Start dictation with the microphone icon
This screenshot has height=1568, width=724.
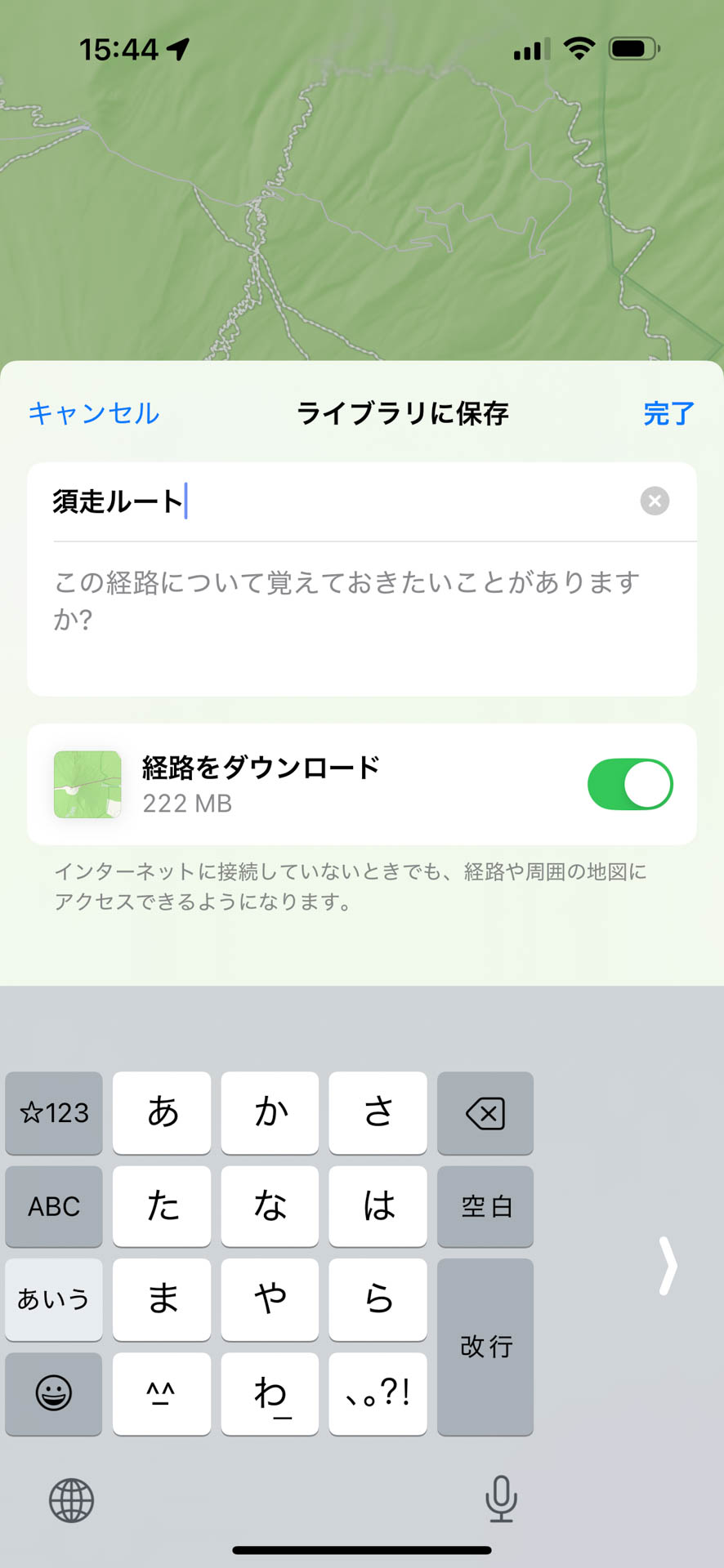(502, 1500)
